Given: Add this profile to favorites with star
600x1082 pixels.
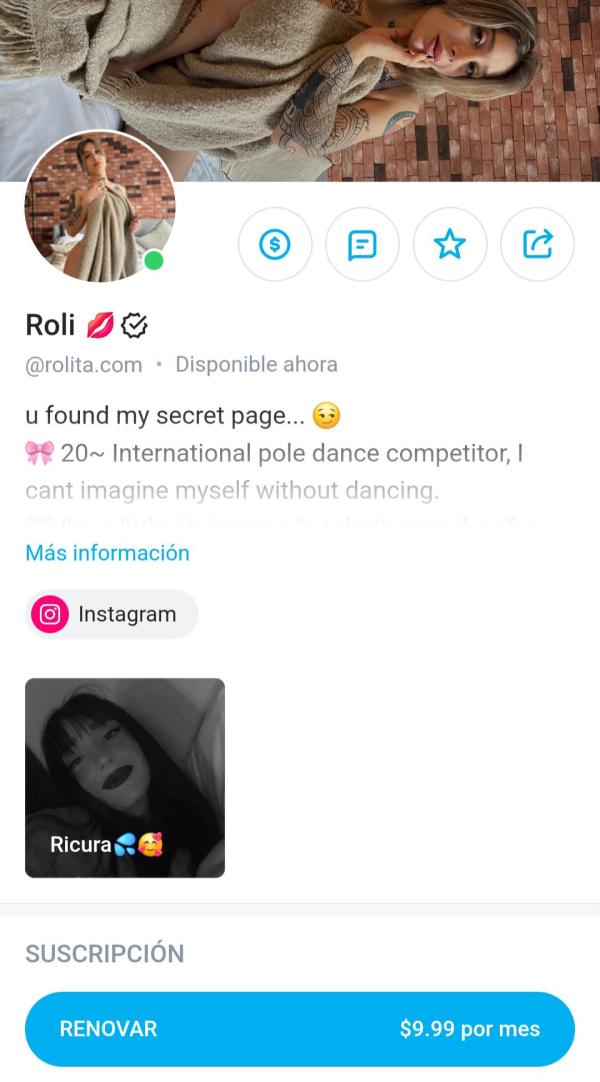Looking at the screenshot, I should pos(450,244).
